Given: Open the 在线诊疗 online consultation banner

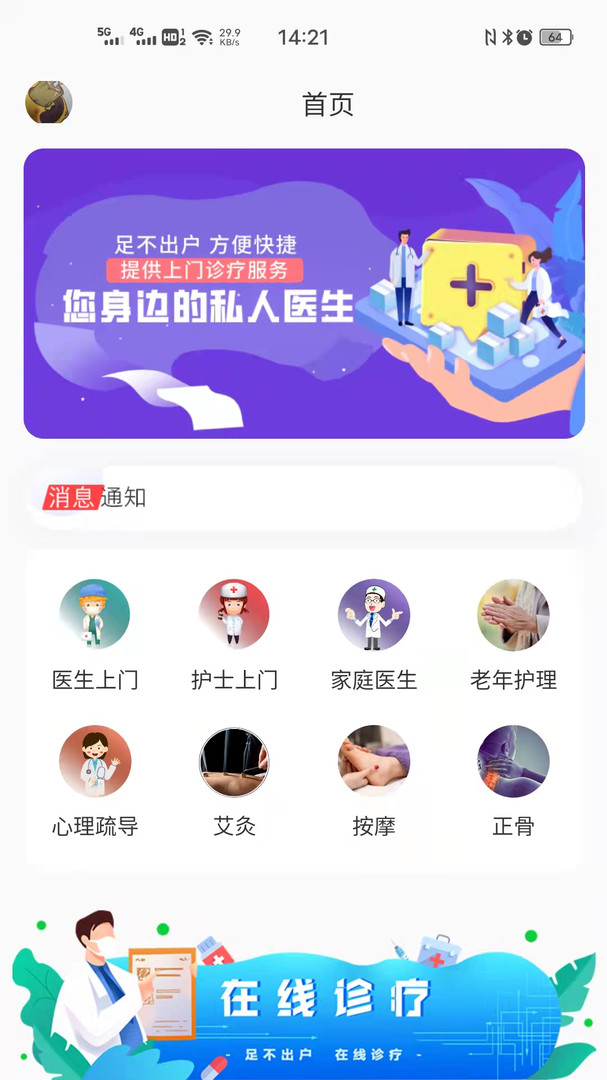Looking at the screenshot, I should [x=304, y=995].
